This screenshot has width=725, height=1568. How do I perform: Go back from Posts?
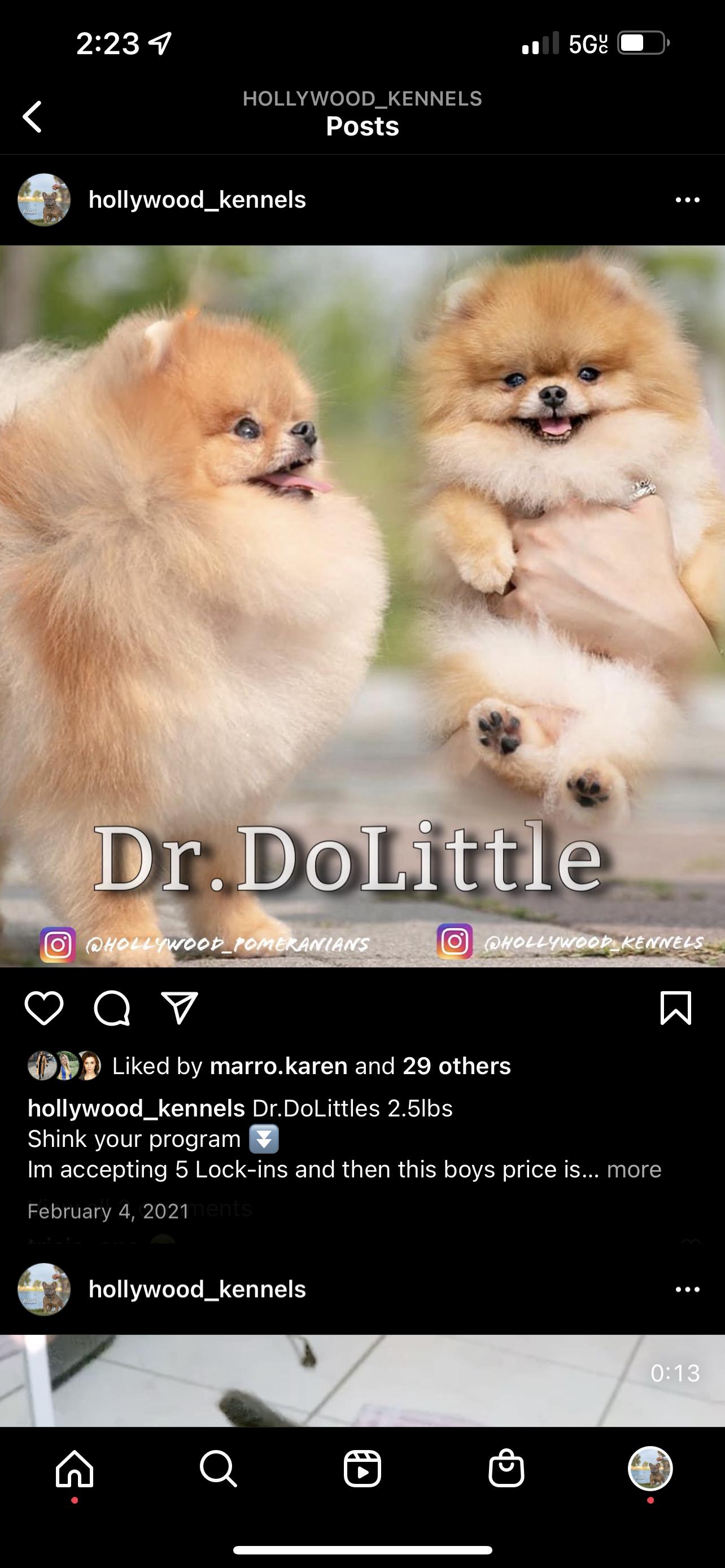tap(32, 116)
